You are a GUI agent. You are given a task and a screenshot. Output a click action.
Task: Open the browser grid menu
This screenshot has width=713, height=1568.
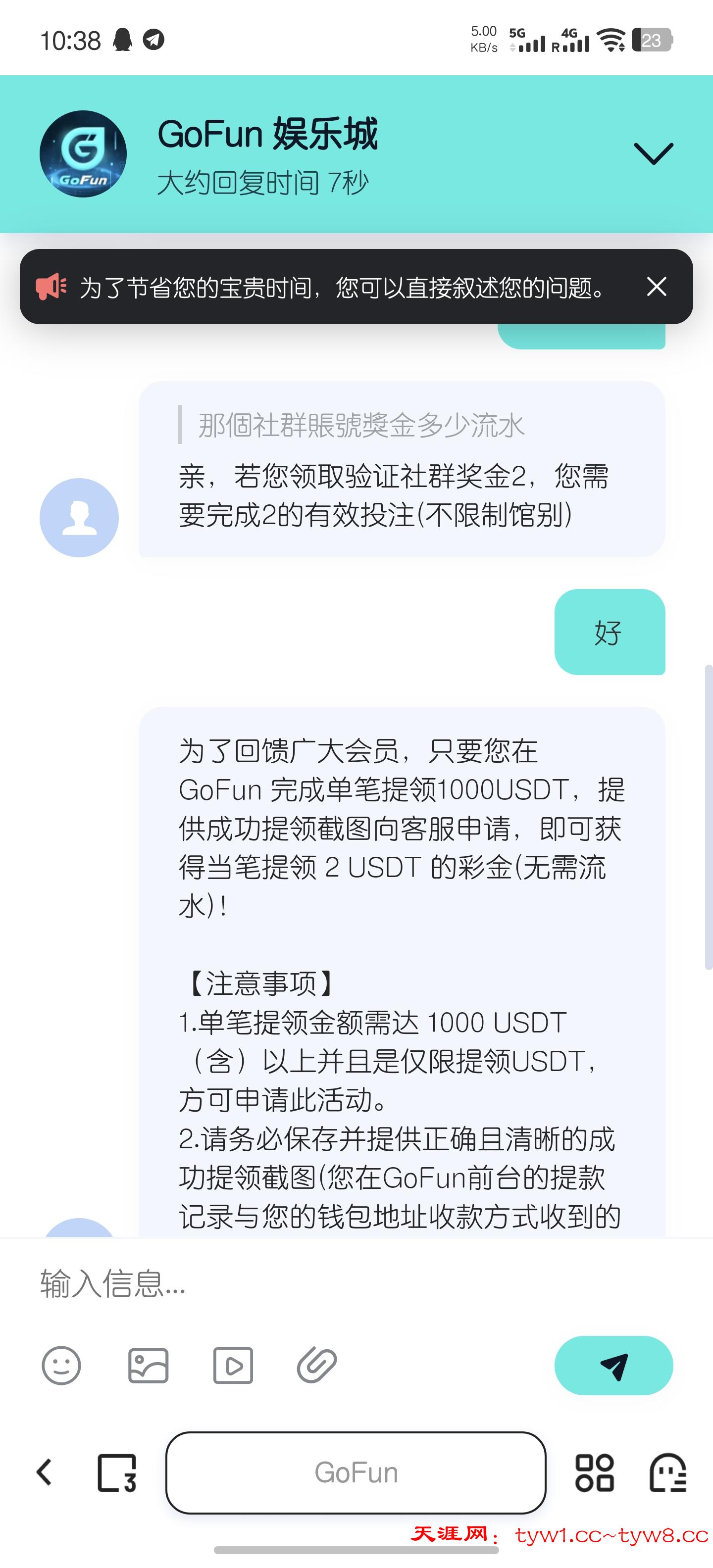coord(594,1472)
